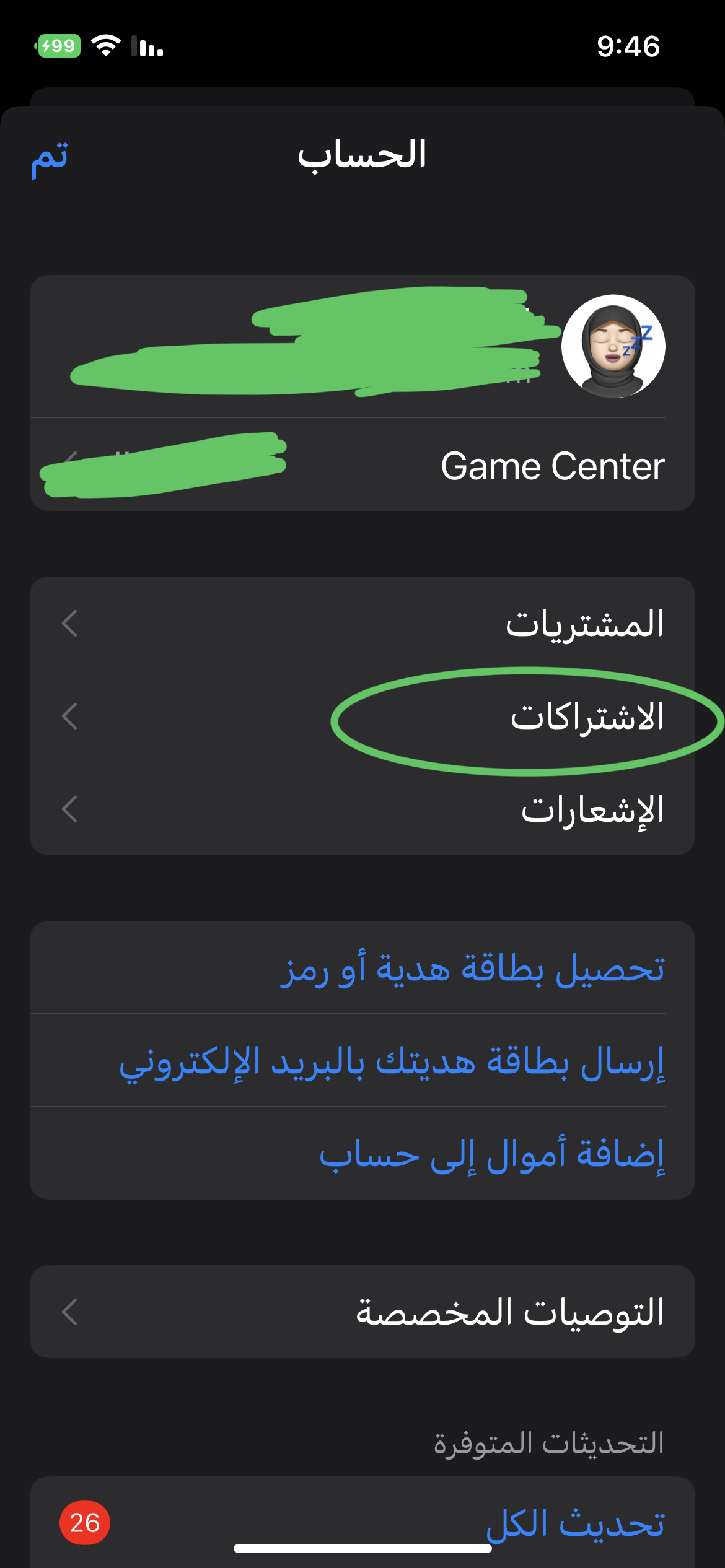Tap تم to close the account sheet
Screen dimensions: 725x1568
[50, 157]
